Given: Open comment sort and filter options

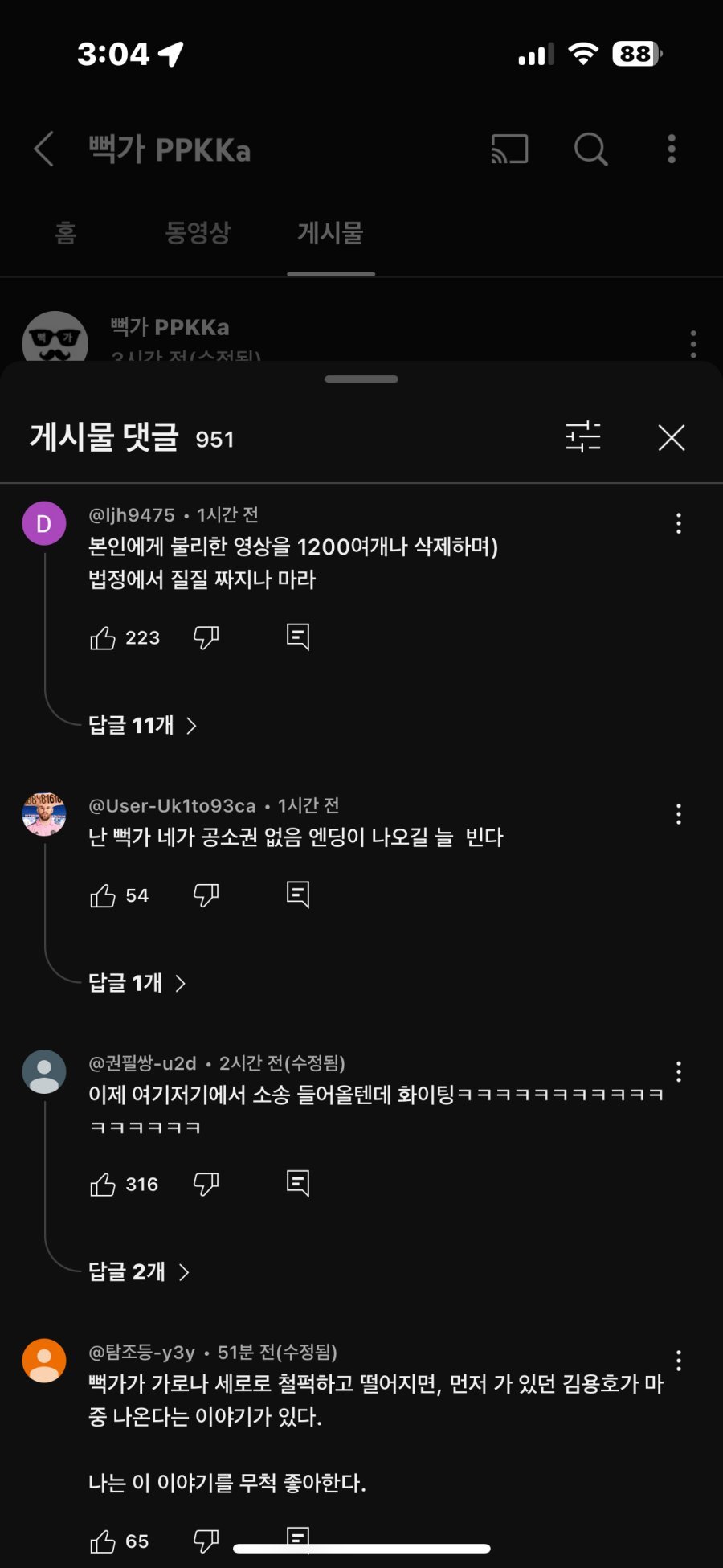Looking at the screenshot, I should pyautogui.click(x=582, y=437).
